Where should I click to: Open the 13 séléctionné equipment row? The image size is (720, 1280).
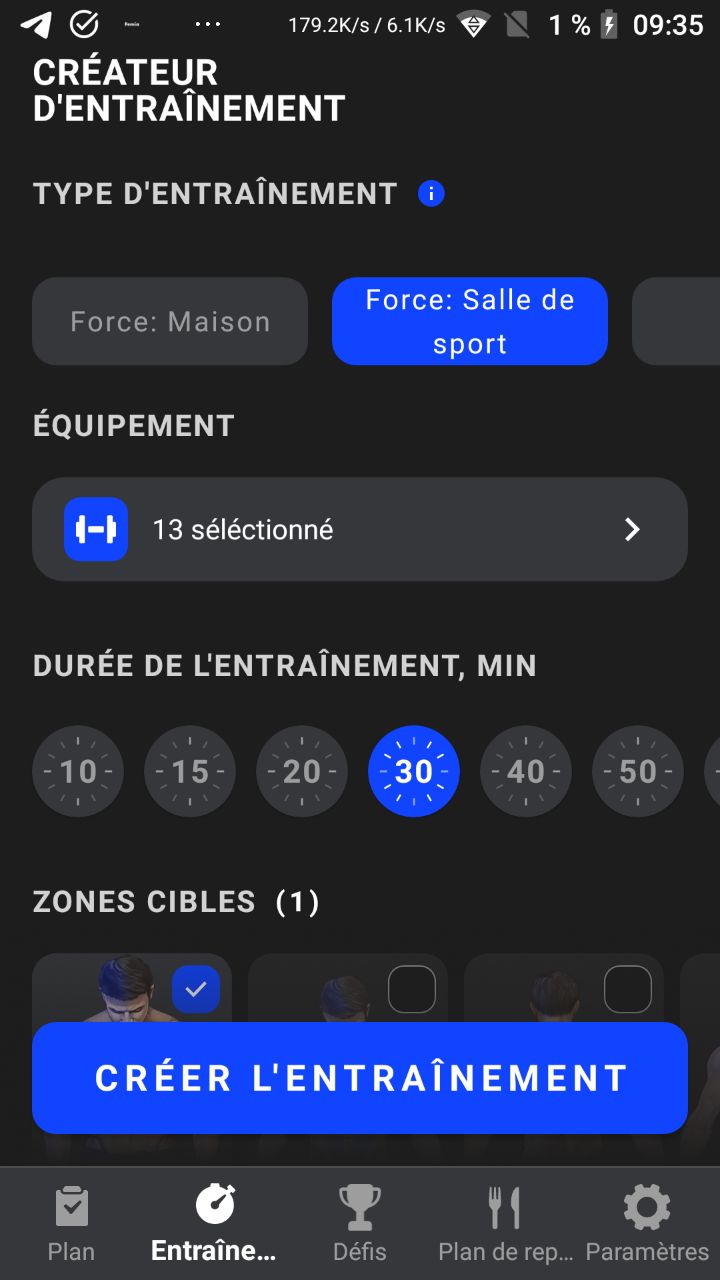(360, 529)
